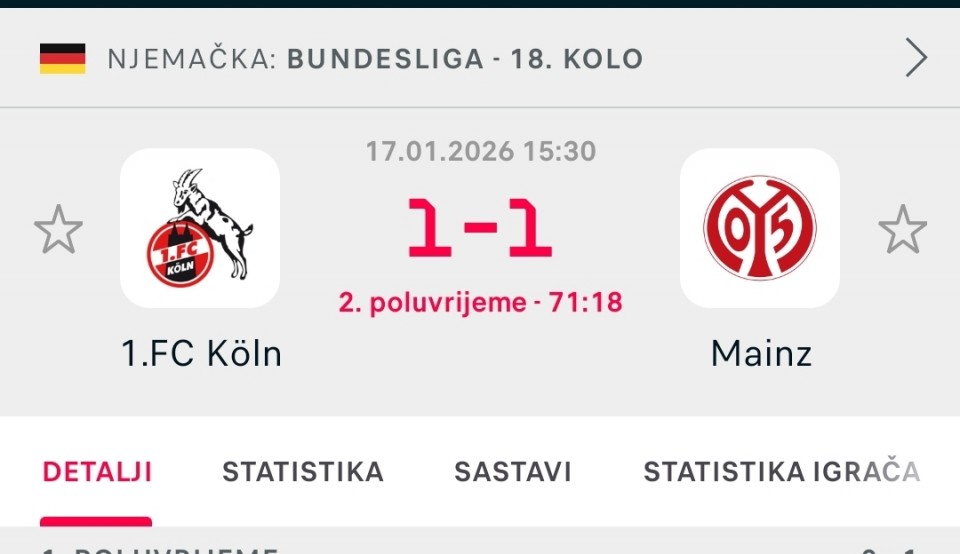Image resolution: width=960 pixels, height=554 pixels.
Task: Open the 1.FC Köln team page
Action: (200, 229)
